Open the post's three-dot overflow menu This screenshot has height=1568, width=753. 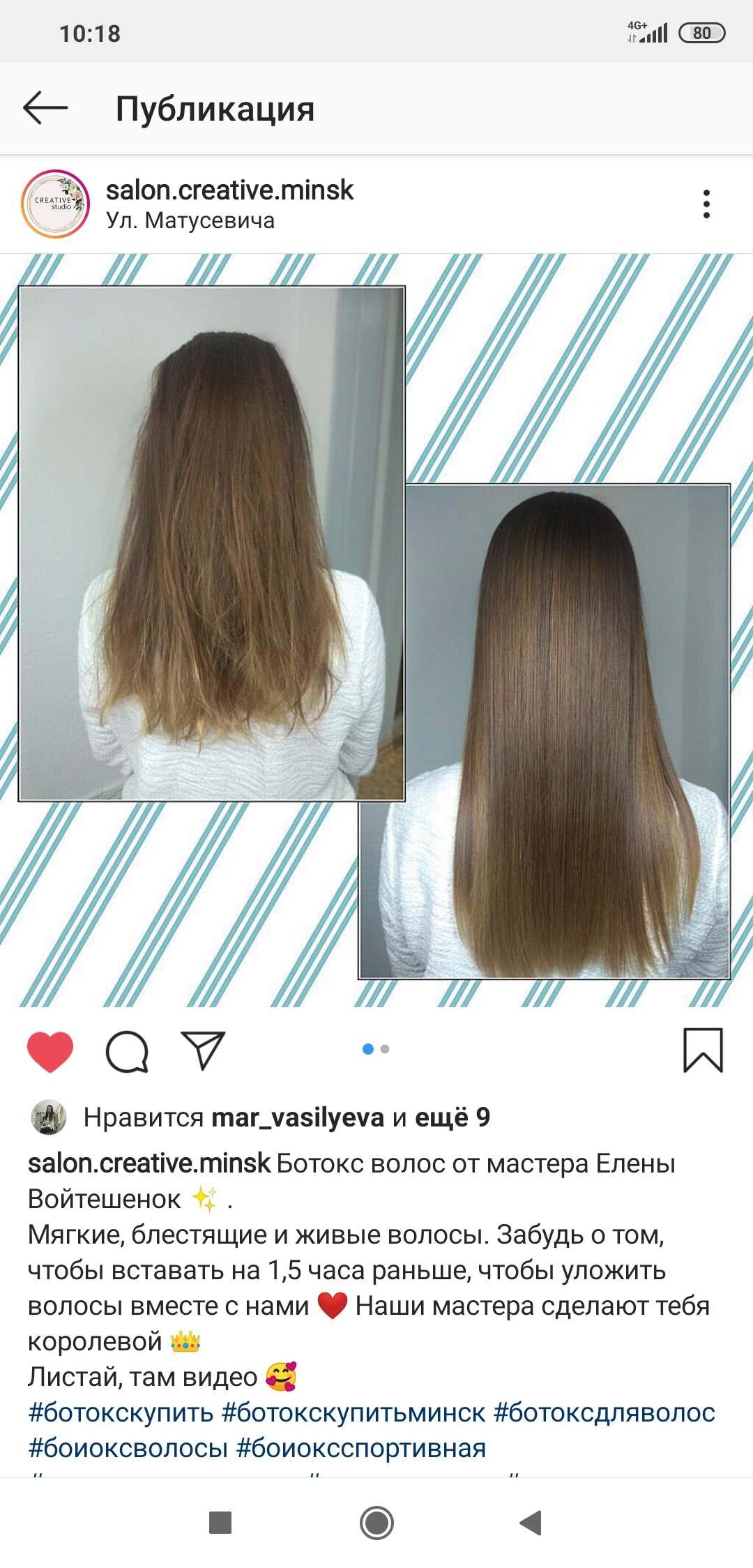coord(706,204)
